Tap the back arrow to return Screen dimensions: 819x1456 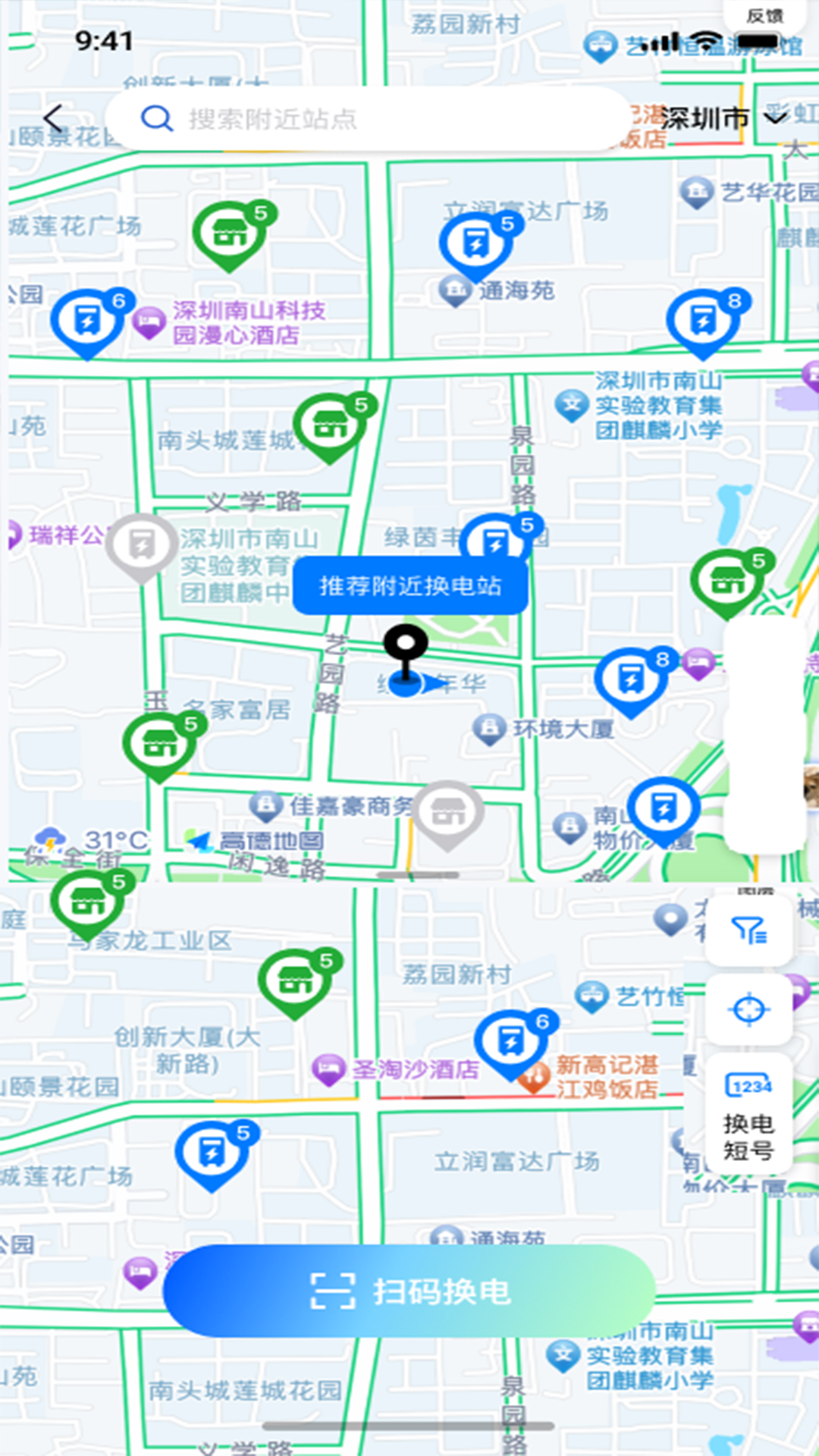[52, 118]
